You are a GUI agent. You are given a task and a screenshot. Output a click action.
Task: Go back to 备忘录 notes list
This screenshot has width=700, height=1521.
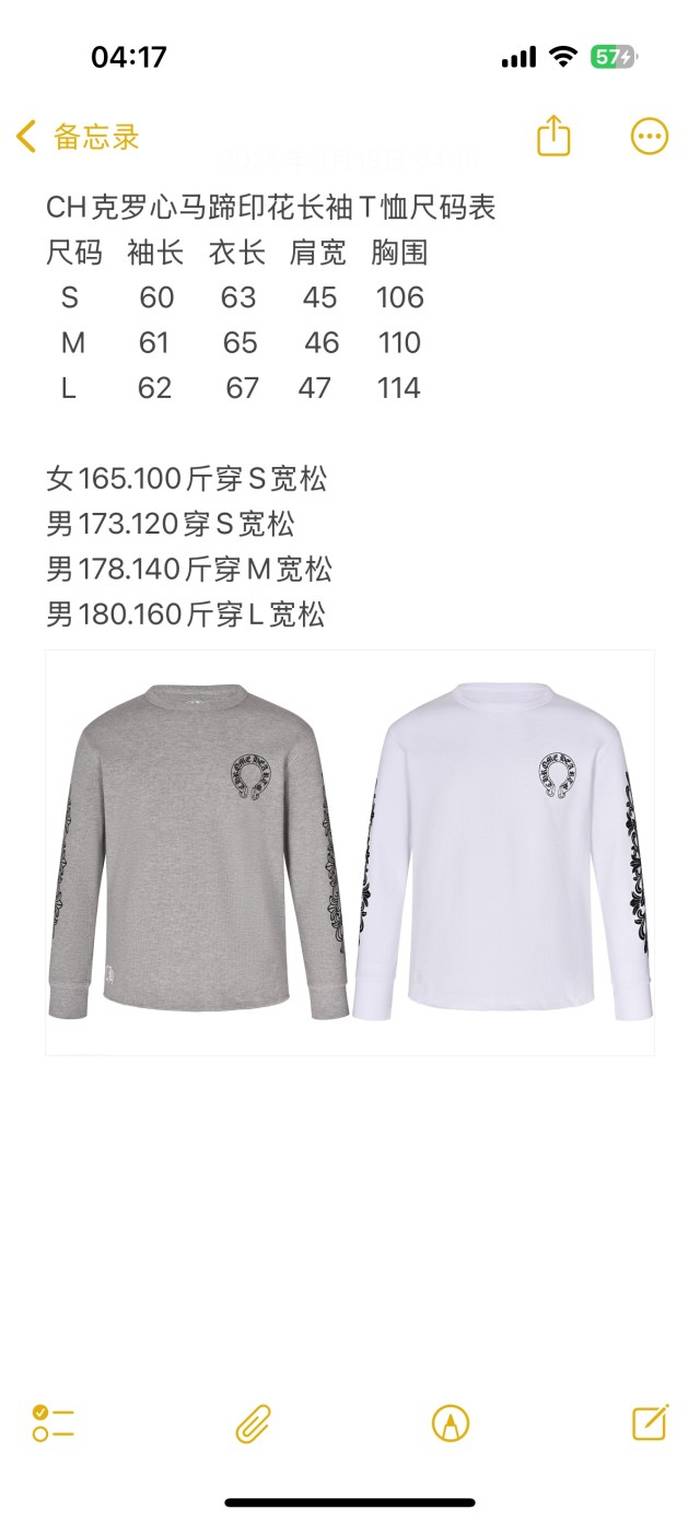click(x=78, y=137)
